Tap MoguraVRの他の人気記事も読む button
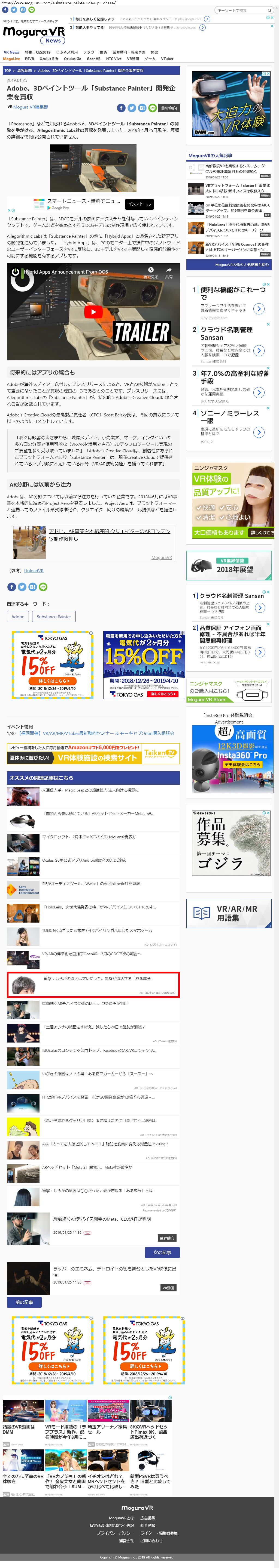Image resolution: width=279 pixels, height=1568 pixels. (228, 265)
